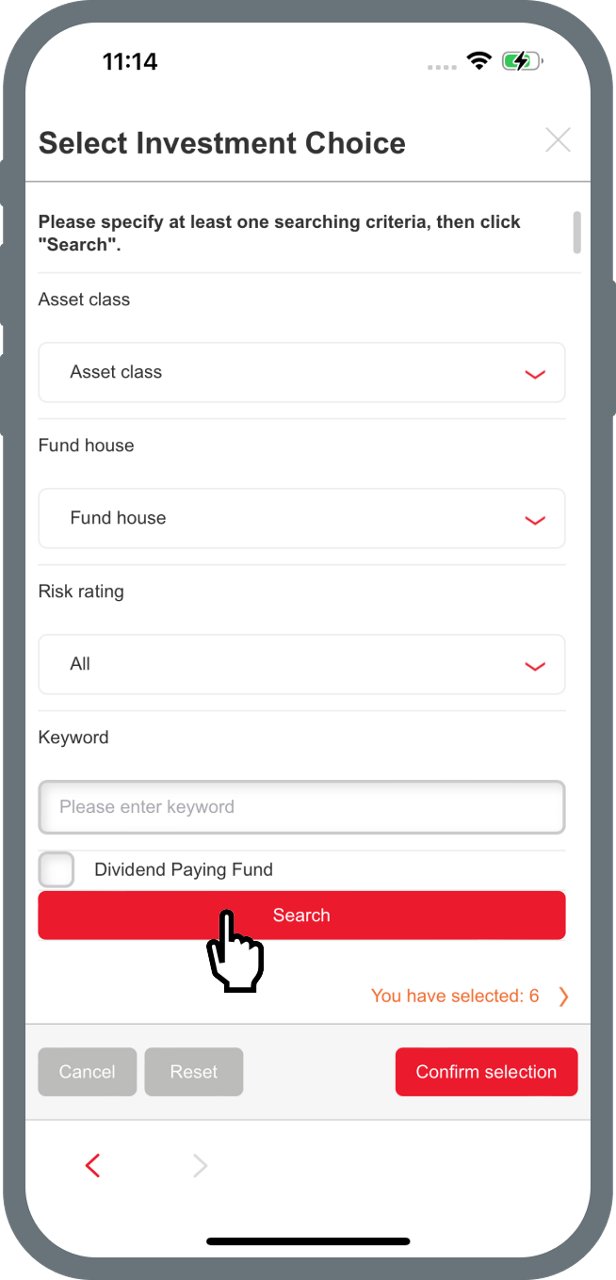Image resolution: width=616 pixels, height=1280 pixels.
Task: Go back with the red left arrow
Action: point(93,1165)
